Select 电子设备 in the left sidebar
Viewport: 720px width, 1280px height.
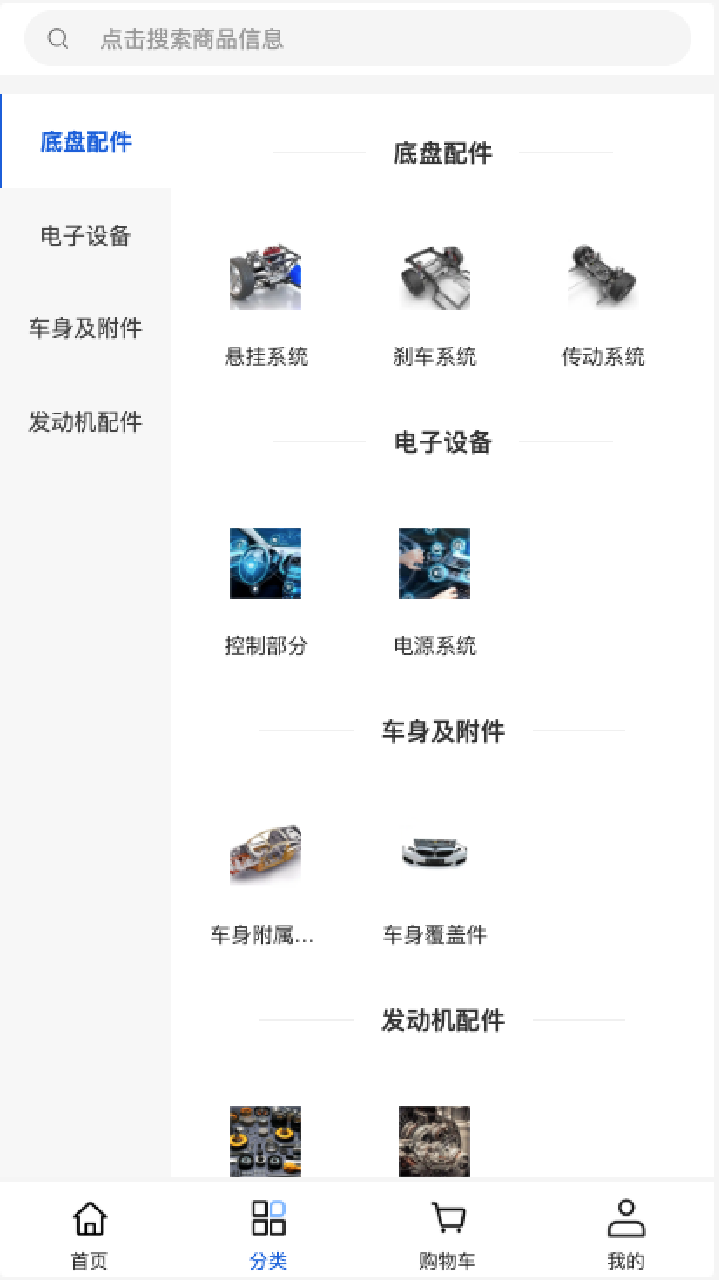85,236
